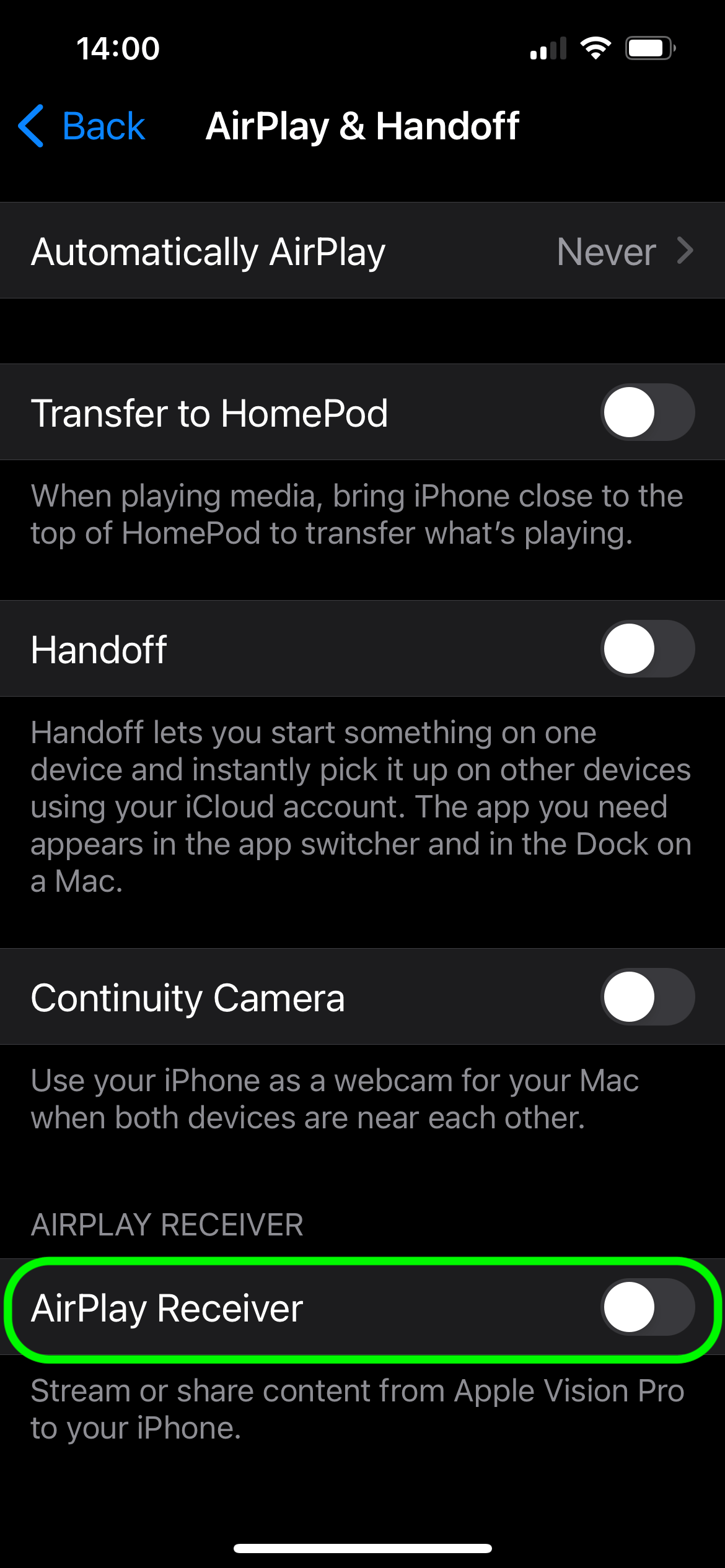Tap the back chevron icon
This screenshot has height=1568, width=725.
31,126
